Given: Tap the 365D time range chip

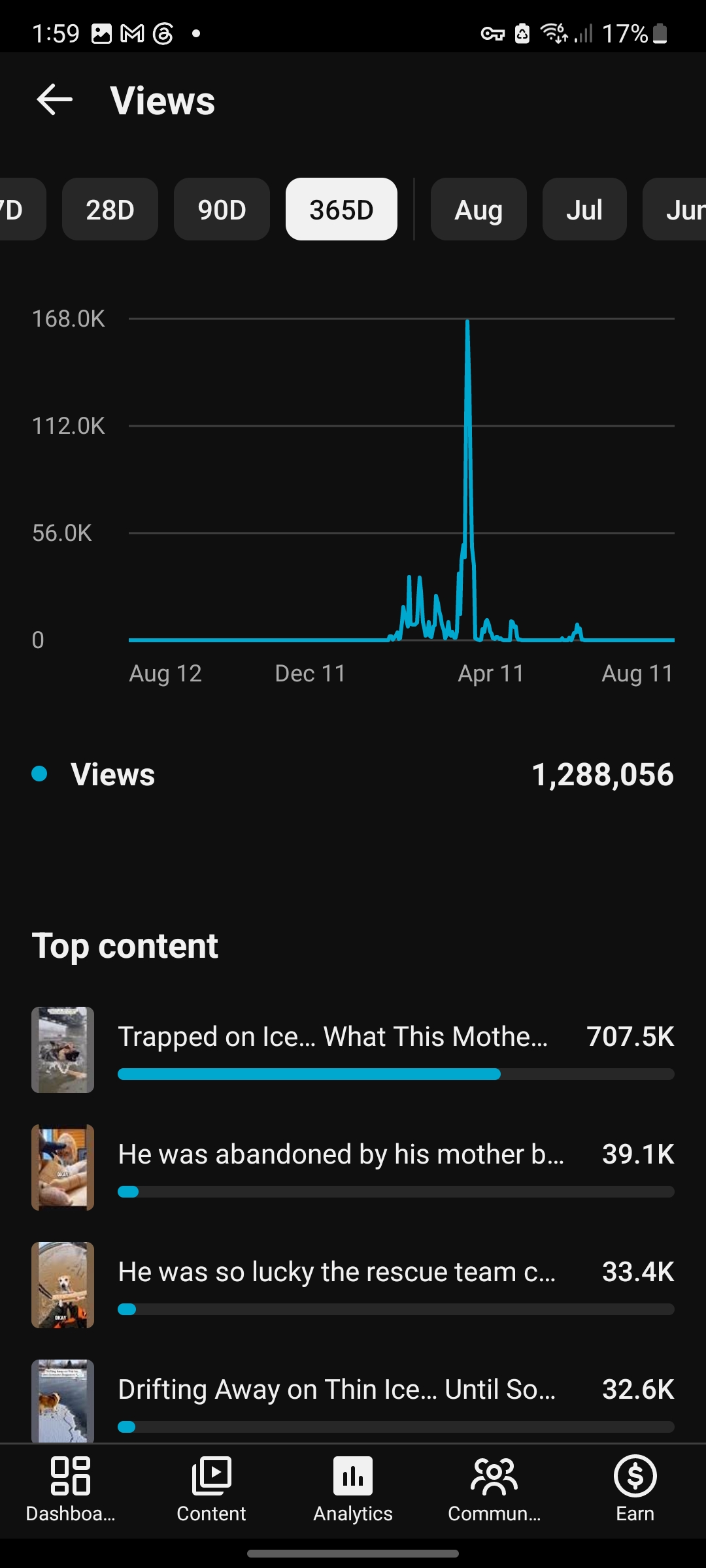Looking at the screenshot, I should pyautogui.click(x=341, y=210).
